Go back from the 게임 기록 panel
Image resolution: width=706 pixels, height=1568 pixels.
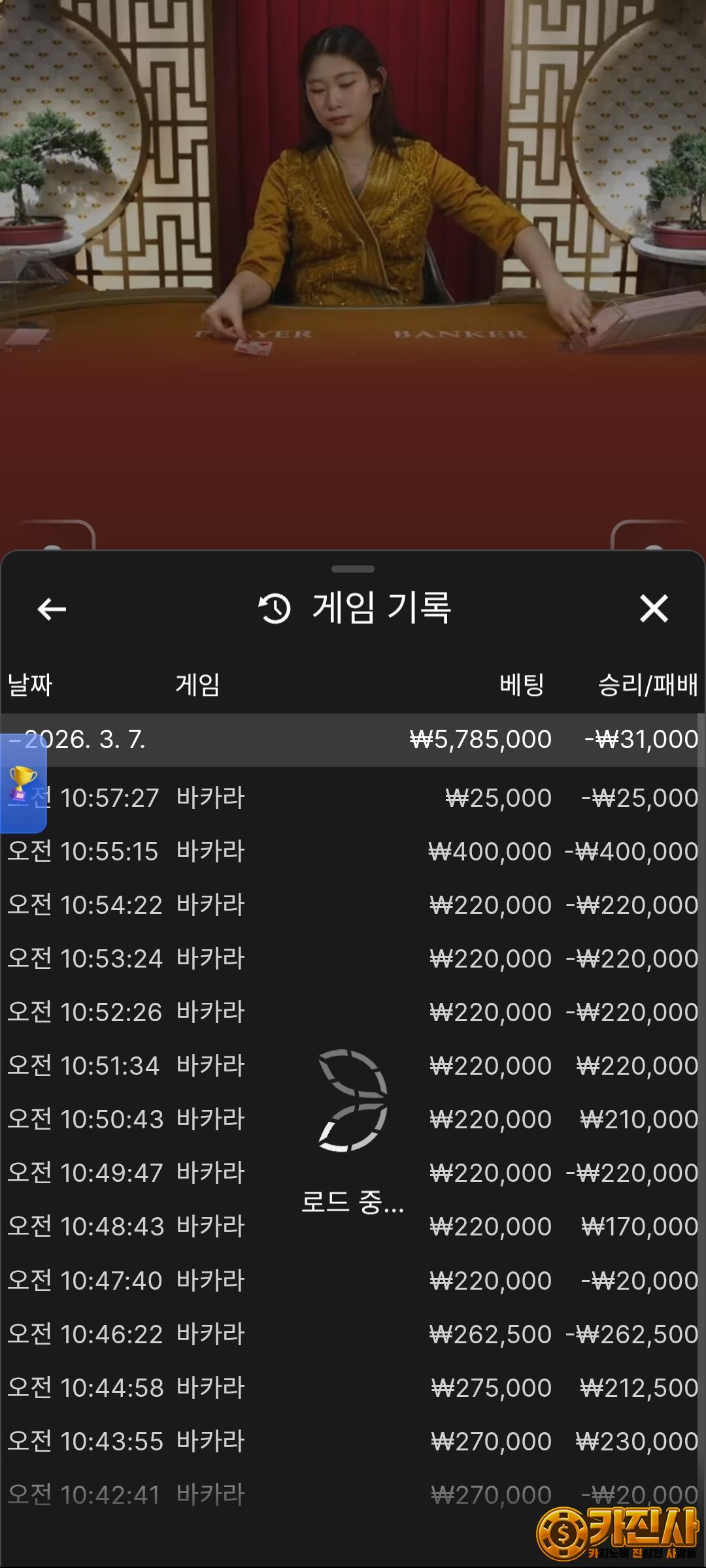click(x=52, y=610)
